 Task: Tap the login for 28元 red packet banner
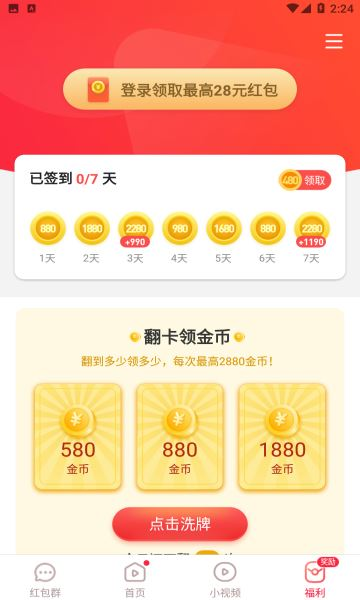[180, 90]
